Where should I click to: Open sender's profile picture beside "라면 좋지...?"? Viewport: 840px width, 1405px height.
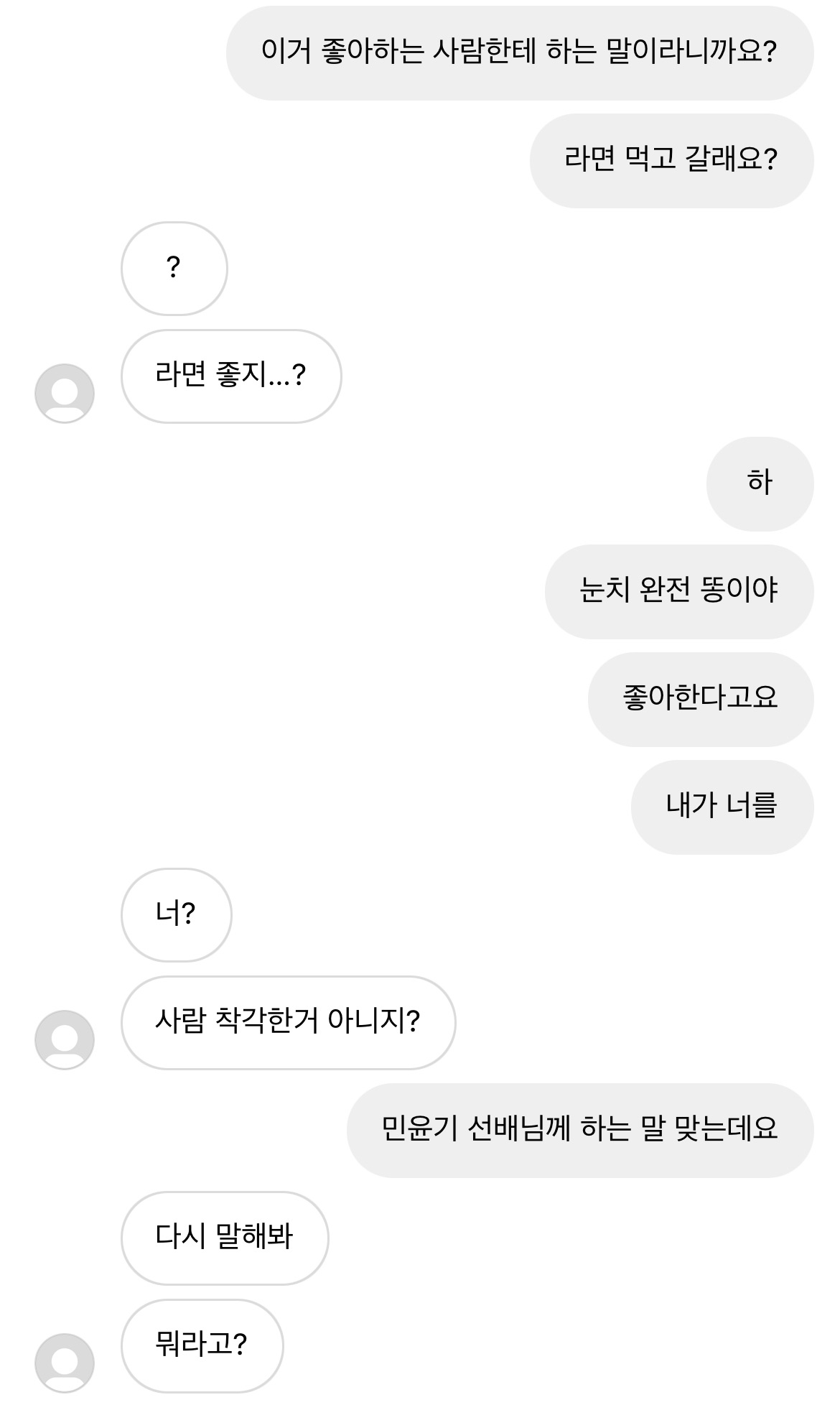pos(65,393)
